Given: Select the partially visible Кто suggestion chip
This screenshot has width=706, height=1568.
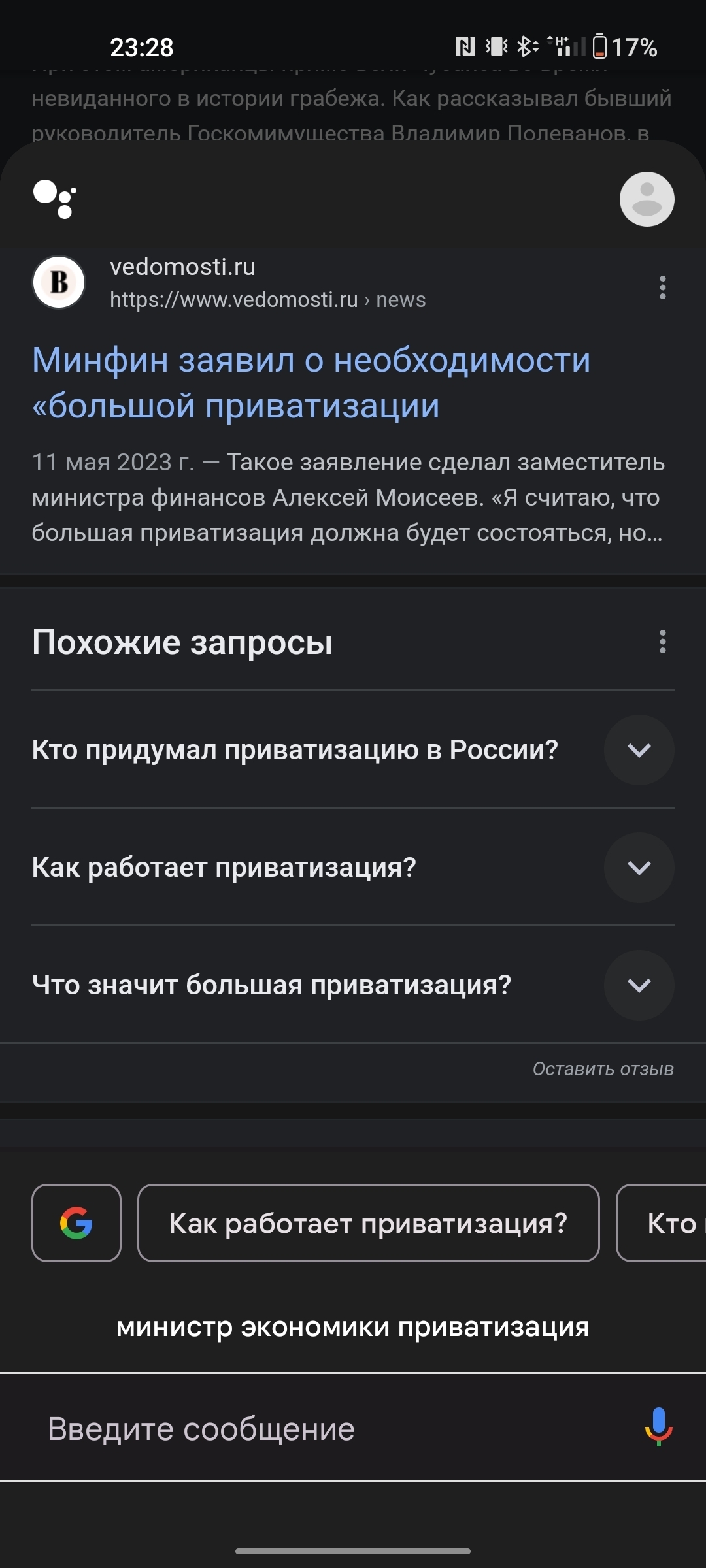Looking at the screenshot, I should pyautogui.click(x=662, y=1222).
